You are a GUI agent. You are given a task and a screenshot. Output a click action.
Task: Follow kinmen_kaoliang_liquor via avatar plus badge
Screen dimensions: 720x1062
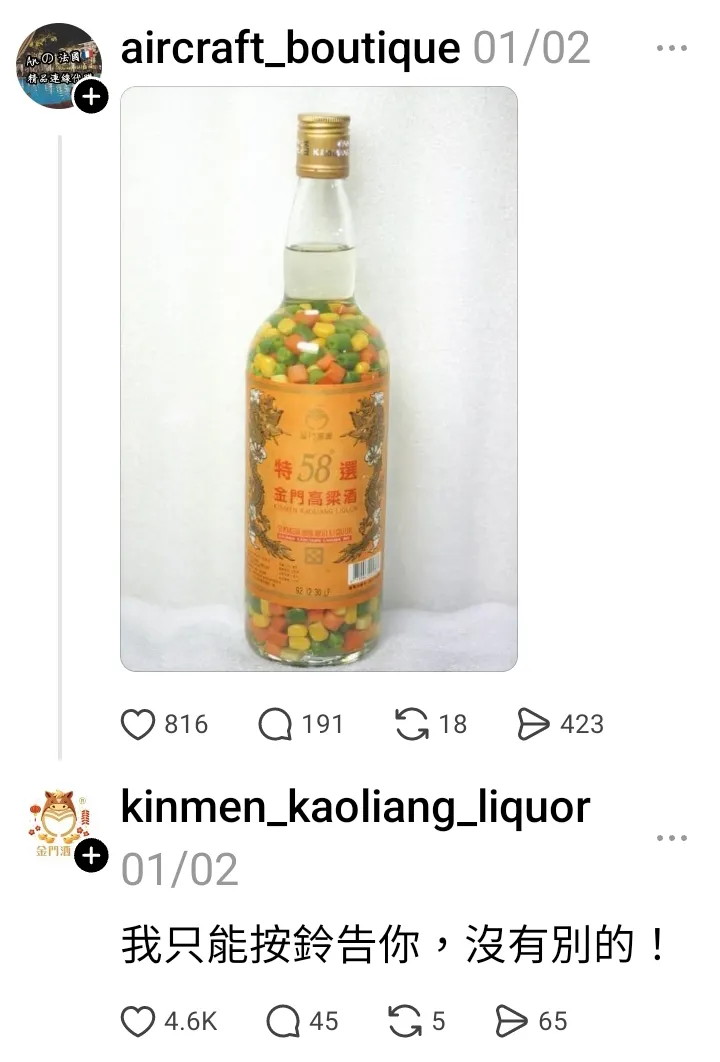point(91,856)
